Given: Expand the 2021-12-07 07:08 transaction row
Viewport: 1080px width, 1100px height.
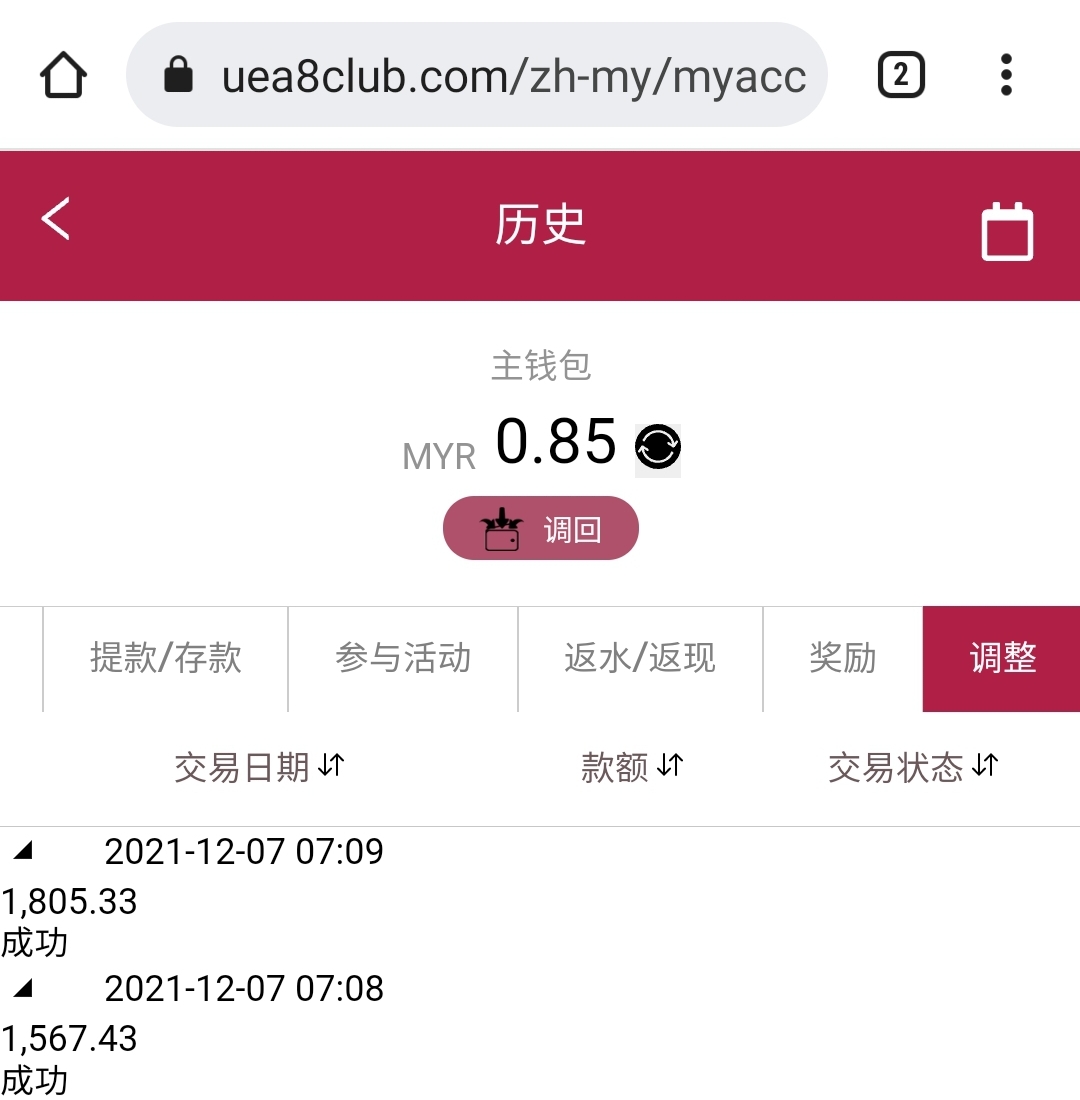Looking at the screenshot, I should coord(24,986).
